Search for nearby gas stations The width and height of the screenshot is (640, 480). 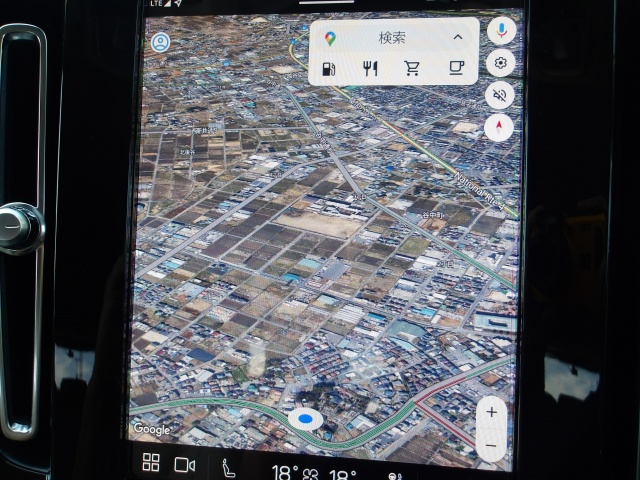pos(329,69)
